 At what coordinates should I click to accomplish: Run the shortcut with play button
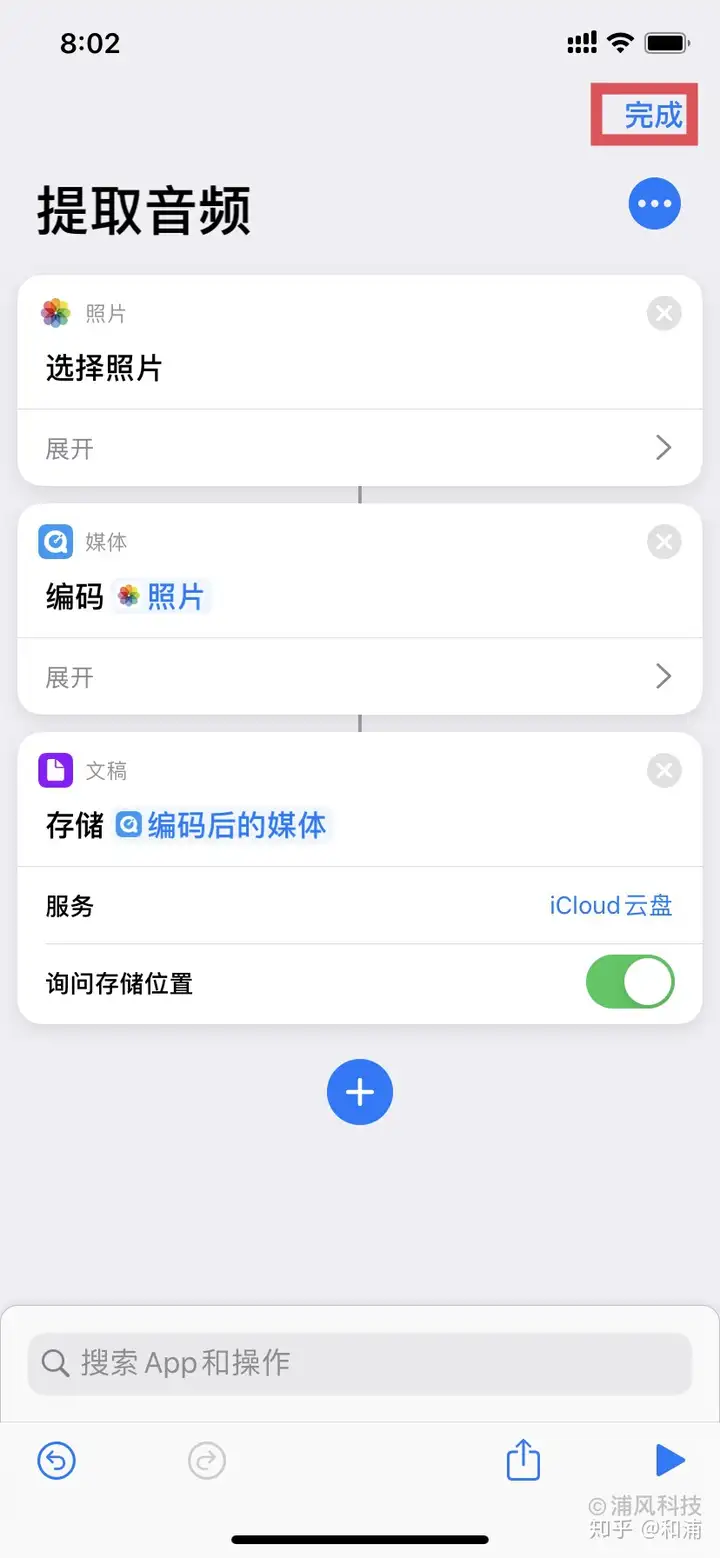click(670, 1462)
